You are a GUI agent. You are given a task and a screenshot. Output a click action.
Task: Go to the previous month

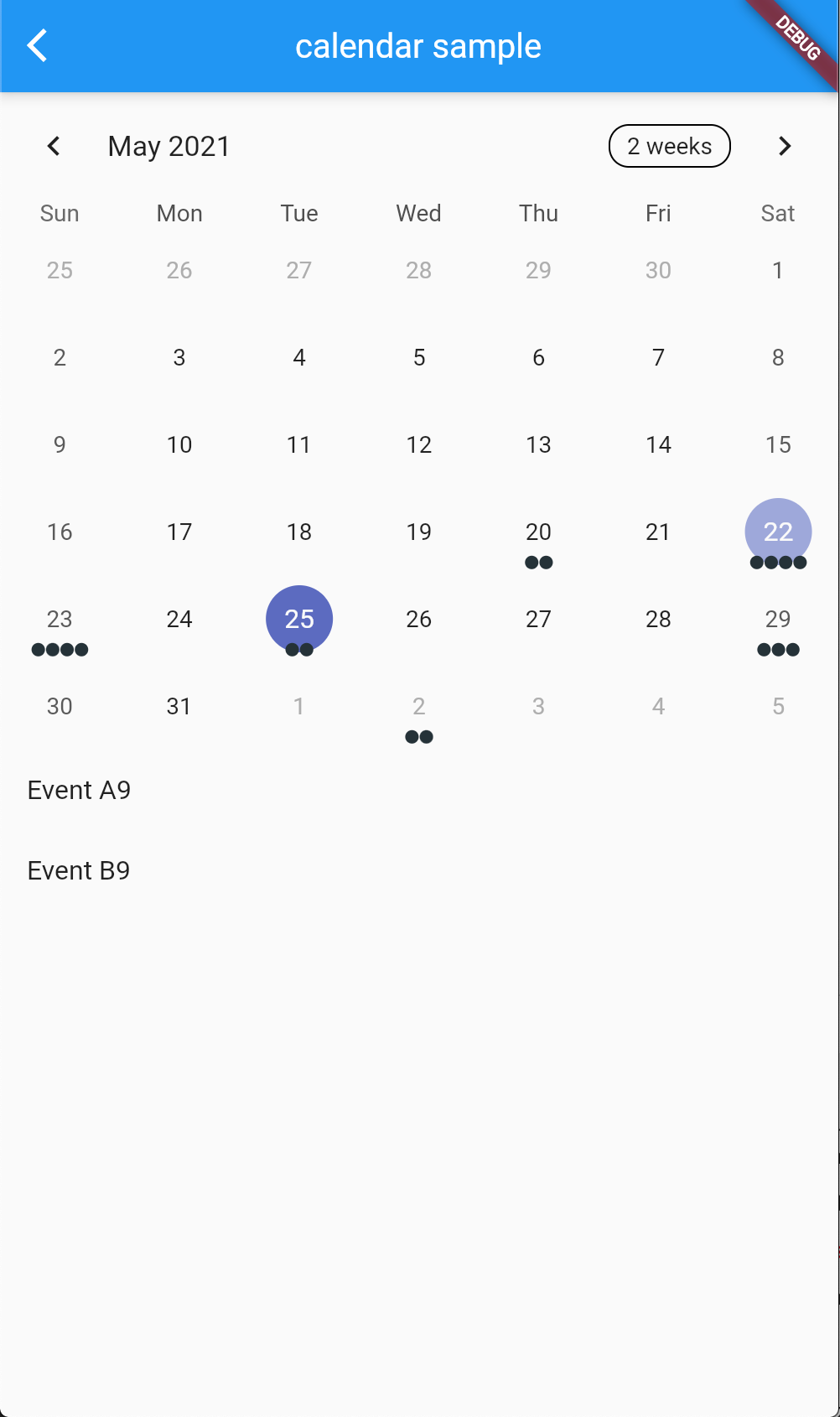[x=54, y=146]
